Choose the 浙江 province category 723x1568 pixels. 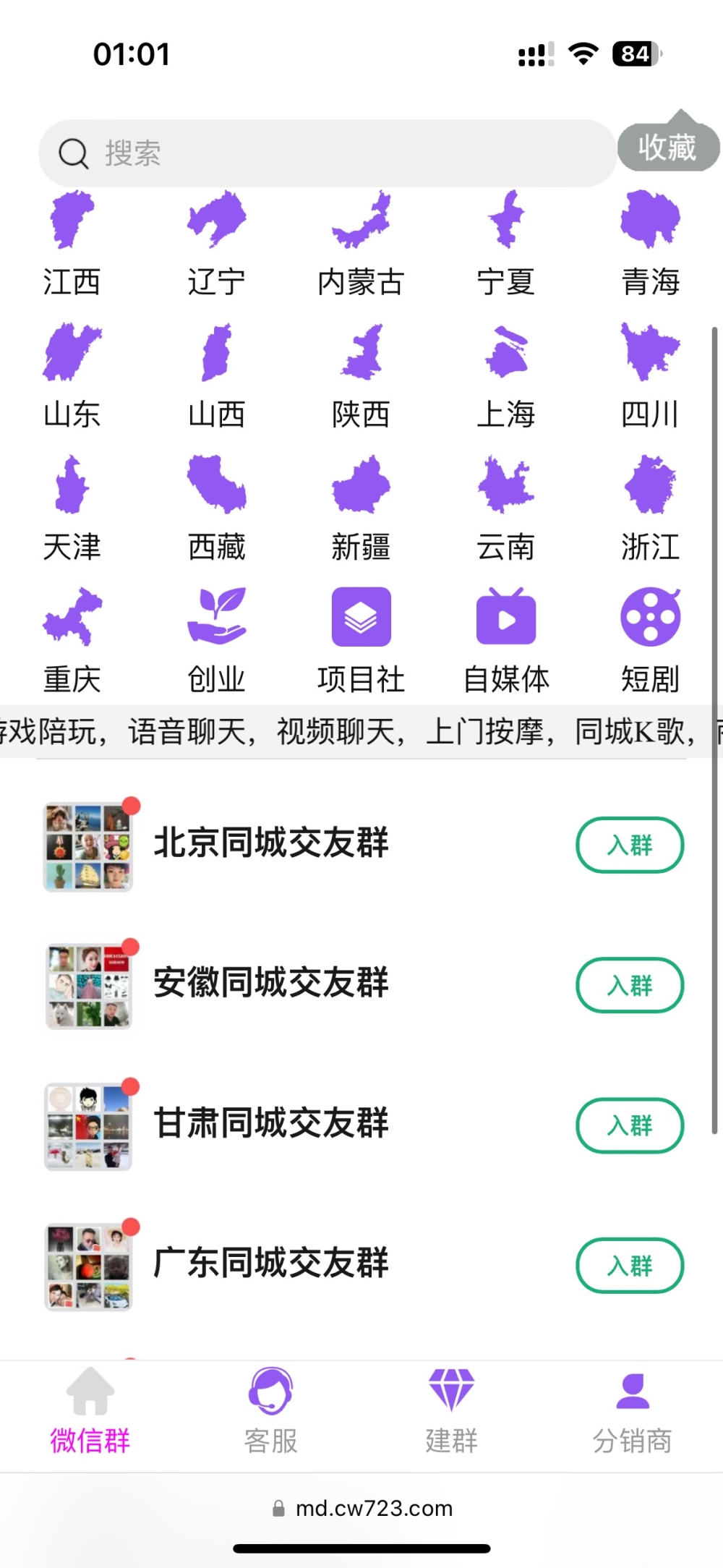pyautogui.click(x=650, y=508)
